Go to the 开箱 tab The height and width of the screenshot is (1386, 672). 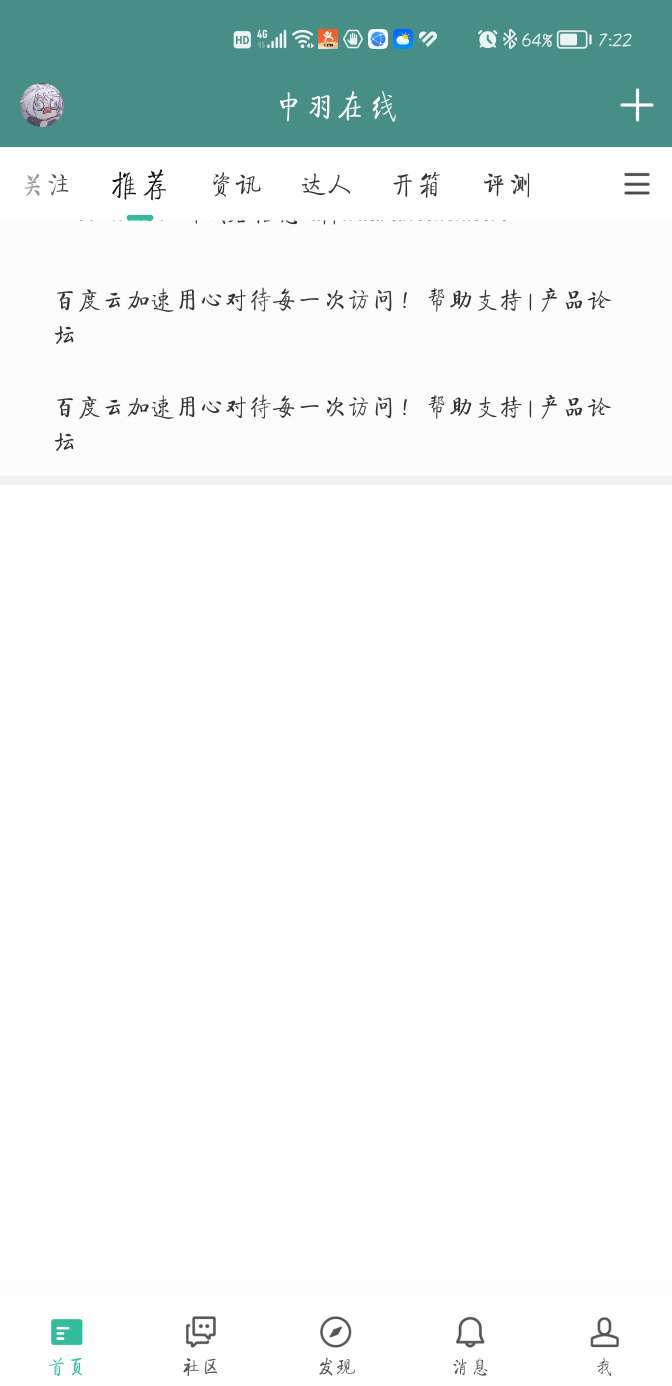(x=417, y=185)
